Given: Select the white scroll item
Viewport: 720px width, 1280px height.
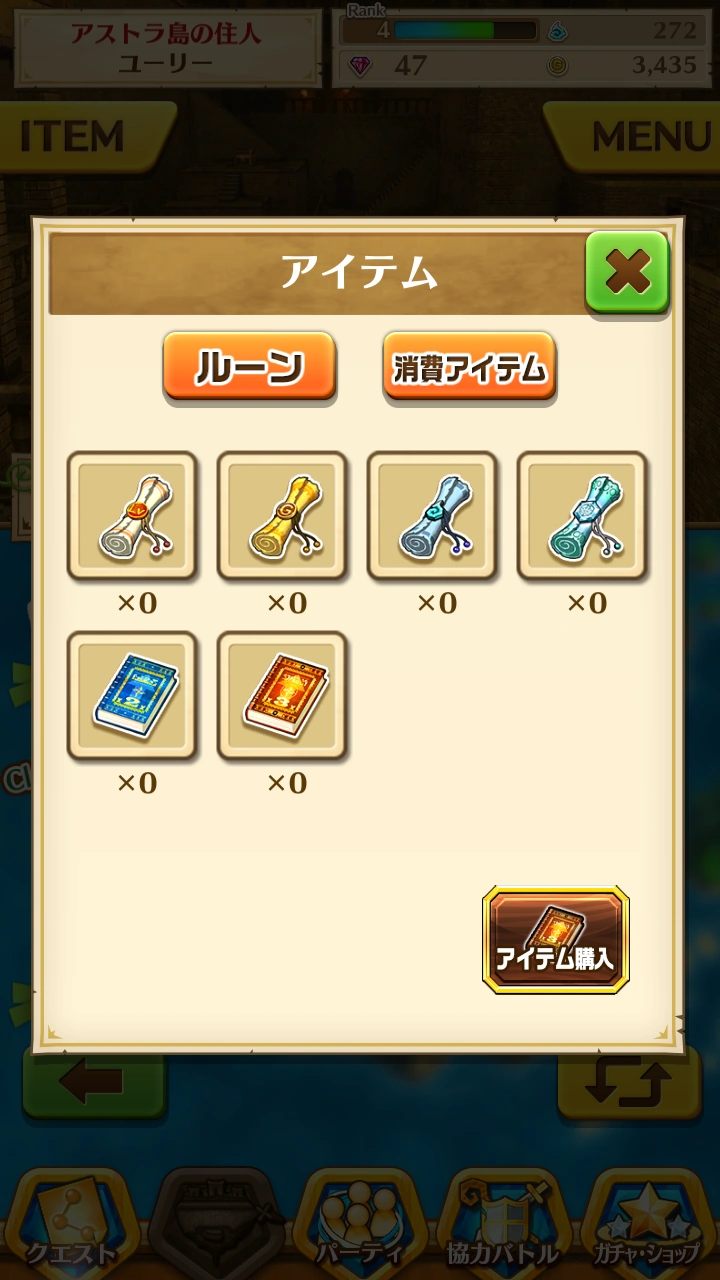Looking at the screenshot, I should coord(132,516).
